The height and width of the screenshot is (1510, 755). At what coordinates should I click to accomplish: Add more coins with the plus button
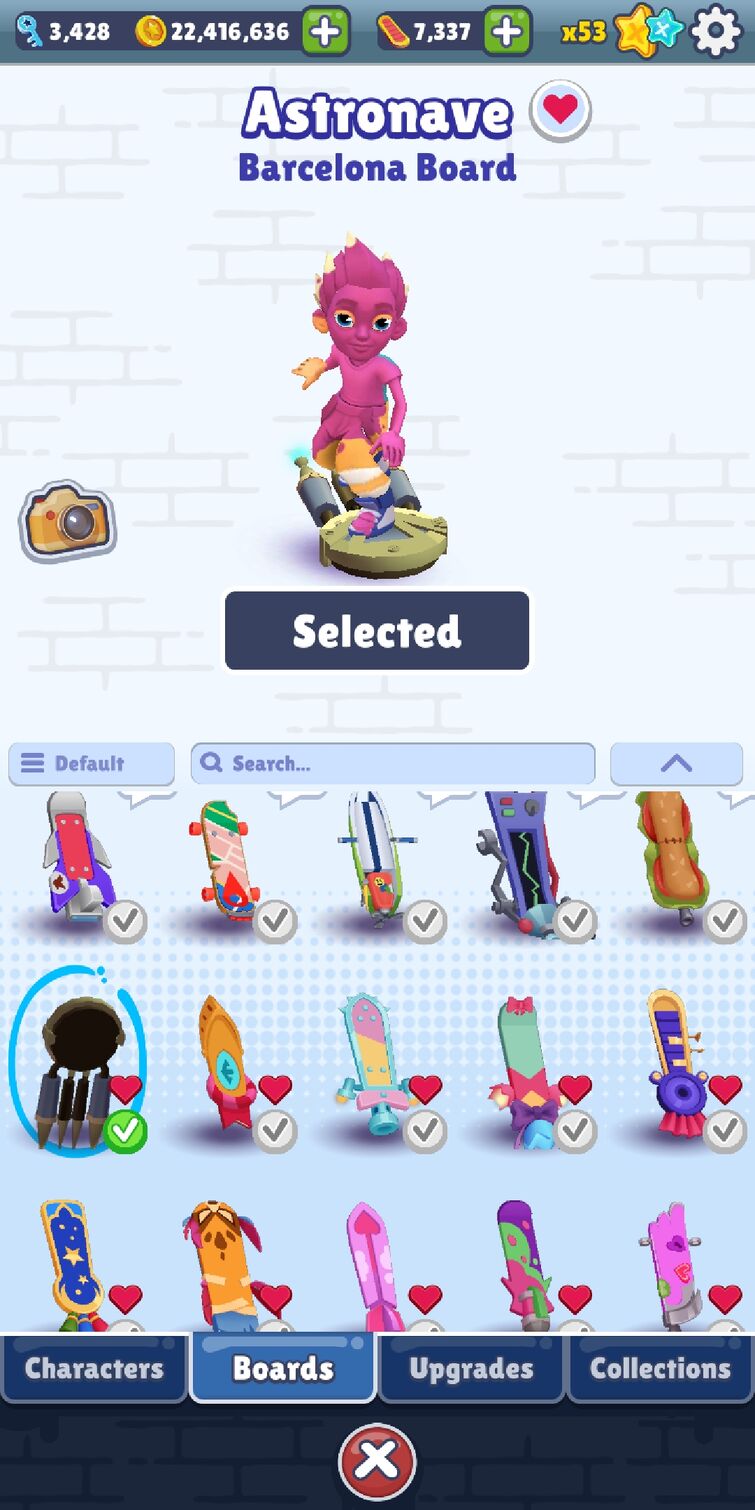(x=325, y=32)
